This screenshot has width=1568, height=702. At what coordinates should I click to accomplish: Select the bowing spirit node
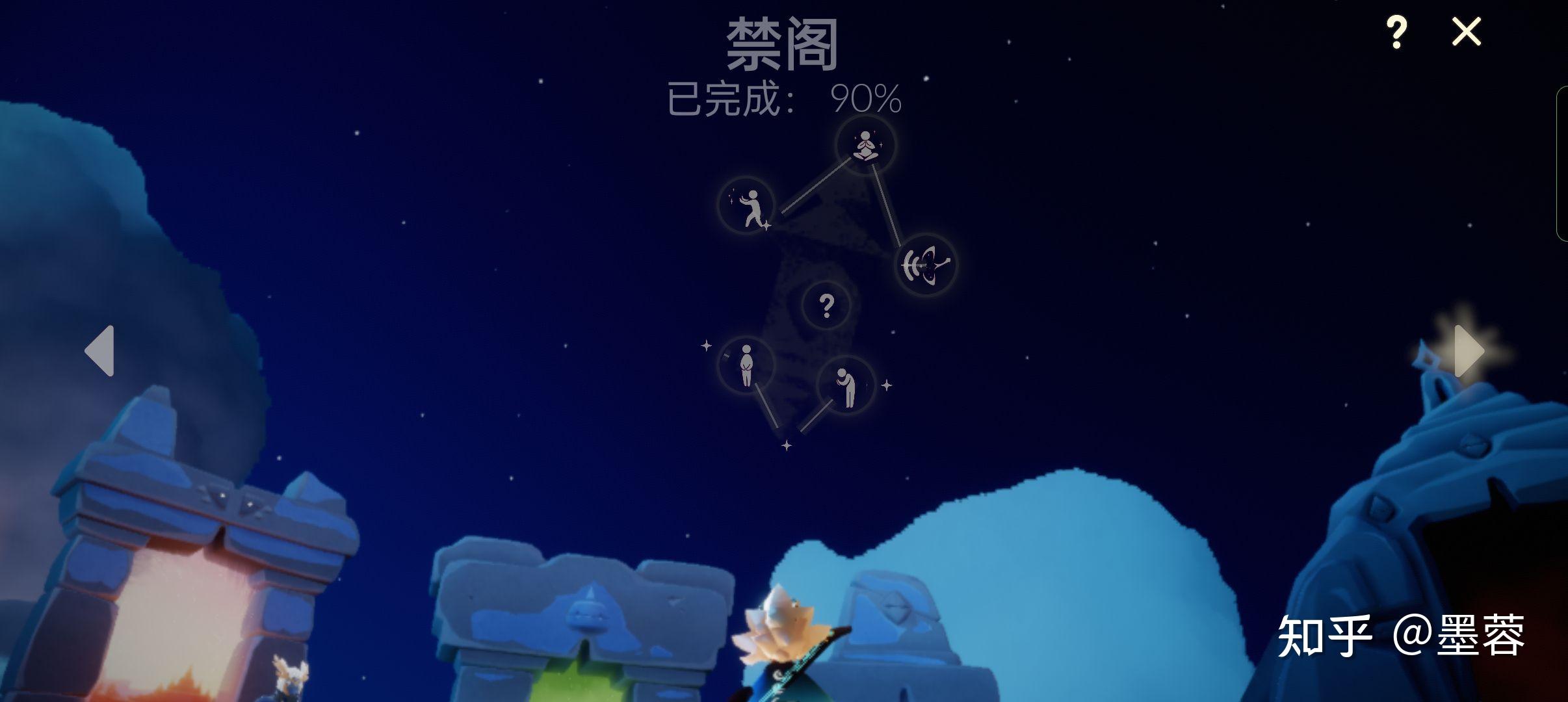click(x=845, y=385)
